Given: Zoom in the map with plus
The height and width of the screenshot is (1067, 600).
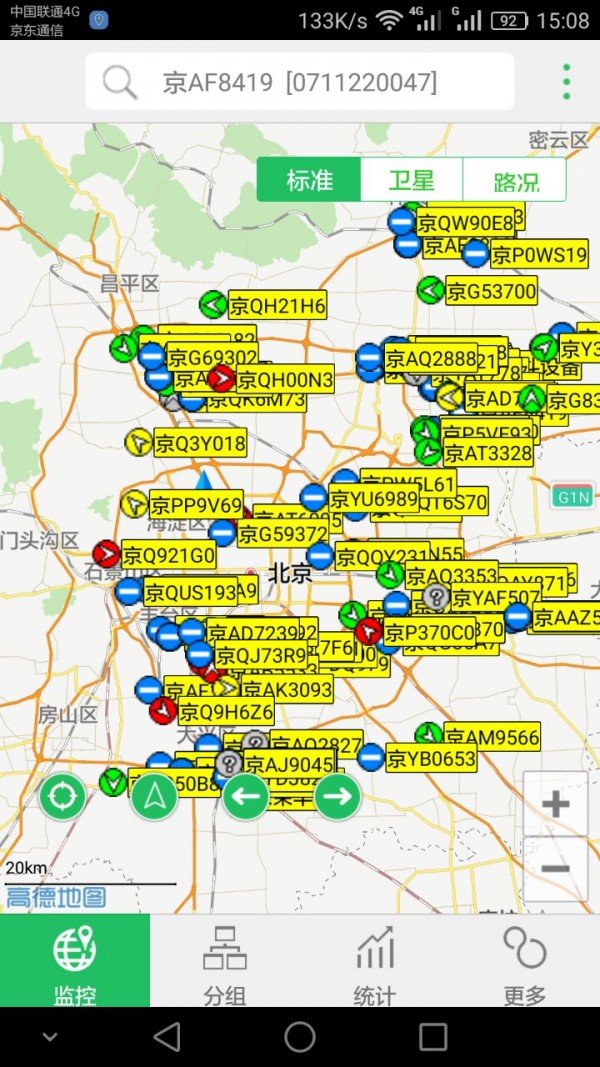Looking at the screenshot, I should pyautogui.click(x=555, y=804).
